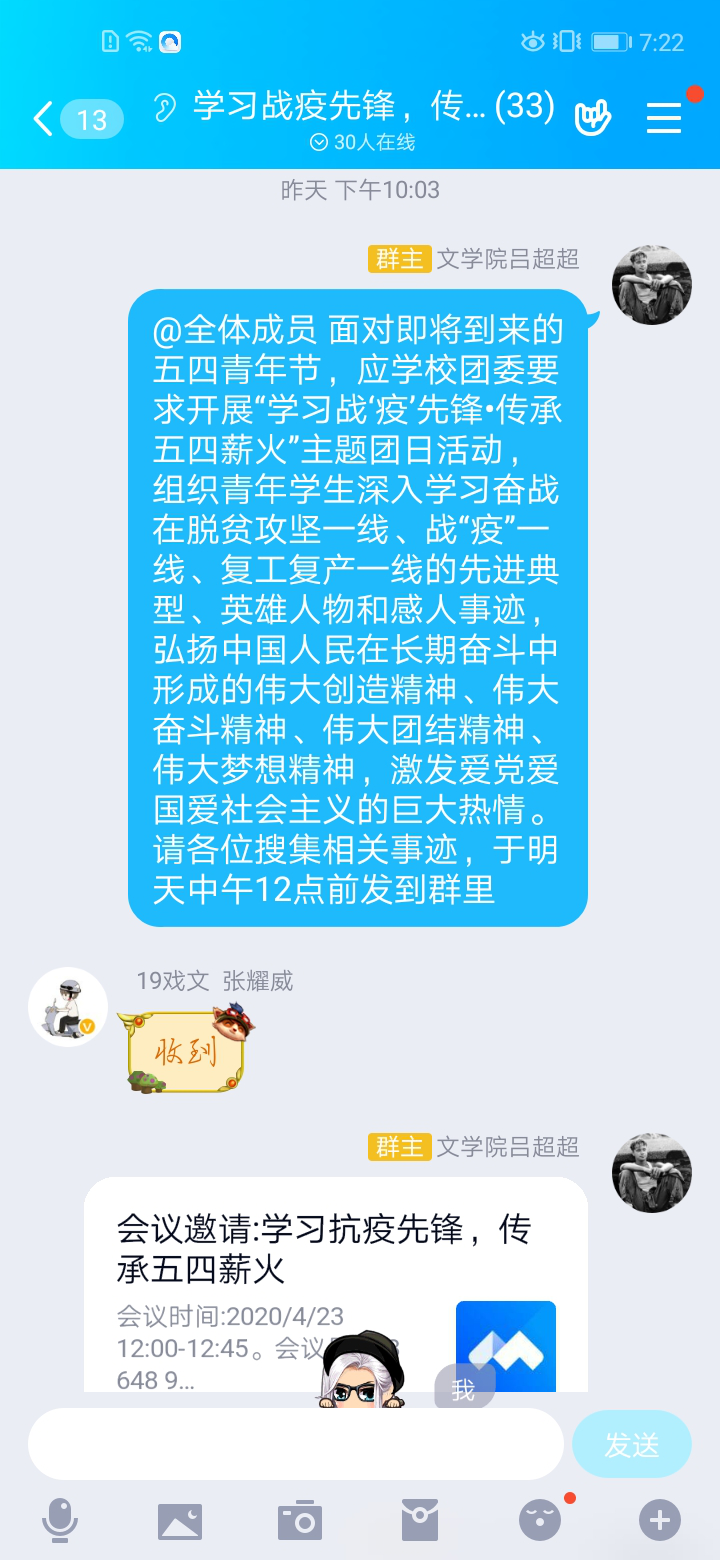Open the camera to take a photo
This screenshot has height=1560, width=720.
coord(300,1521)
